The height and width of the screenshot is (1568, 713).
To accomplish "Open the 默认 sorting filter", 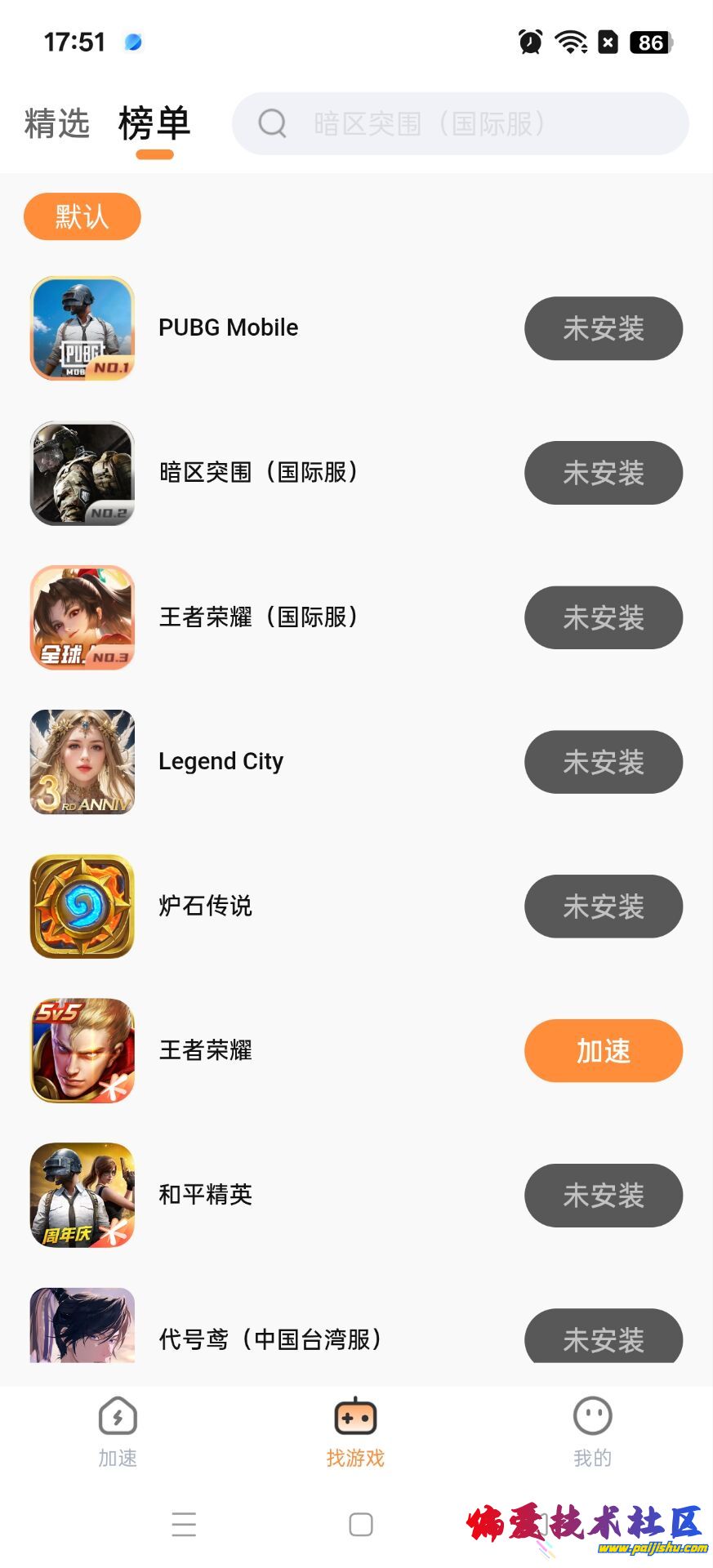I will (x=81, y=216).
